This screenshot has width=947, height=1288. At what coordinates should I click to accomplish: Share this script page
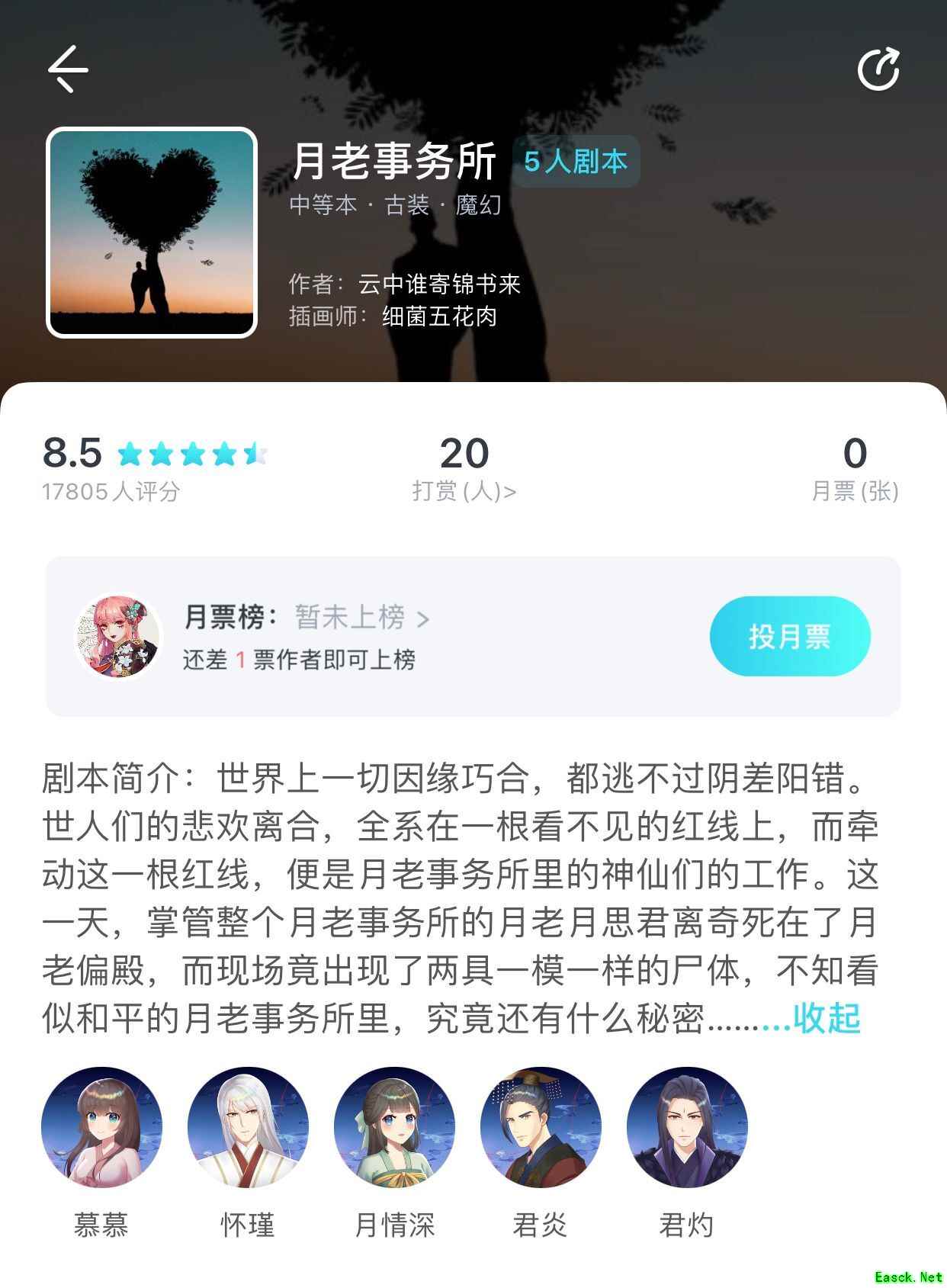(x=878, y=69)
